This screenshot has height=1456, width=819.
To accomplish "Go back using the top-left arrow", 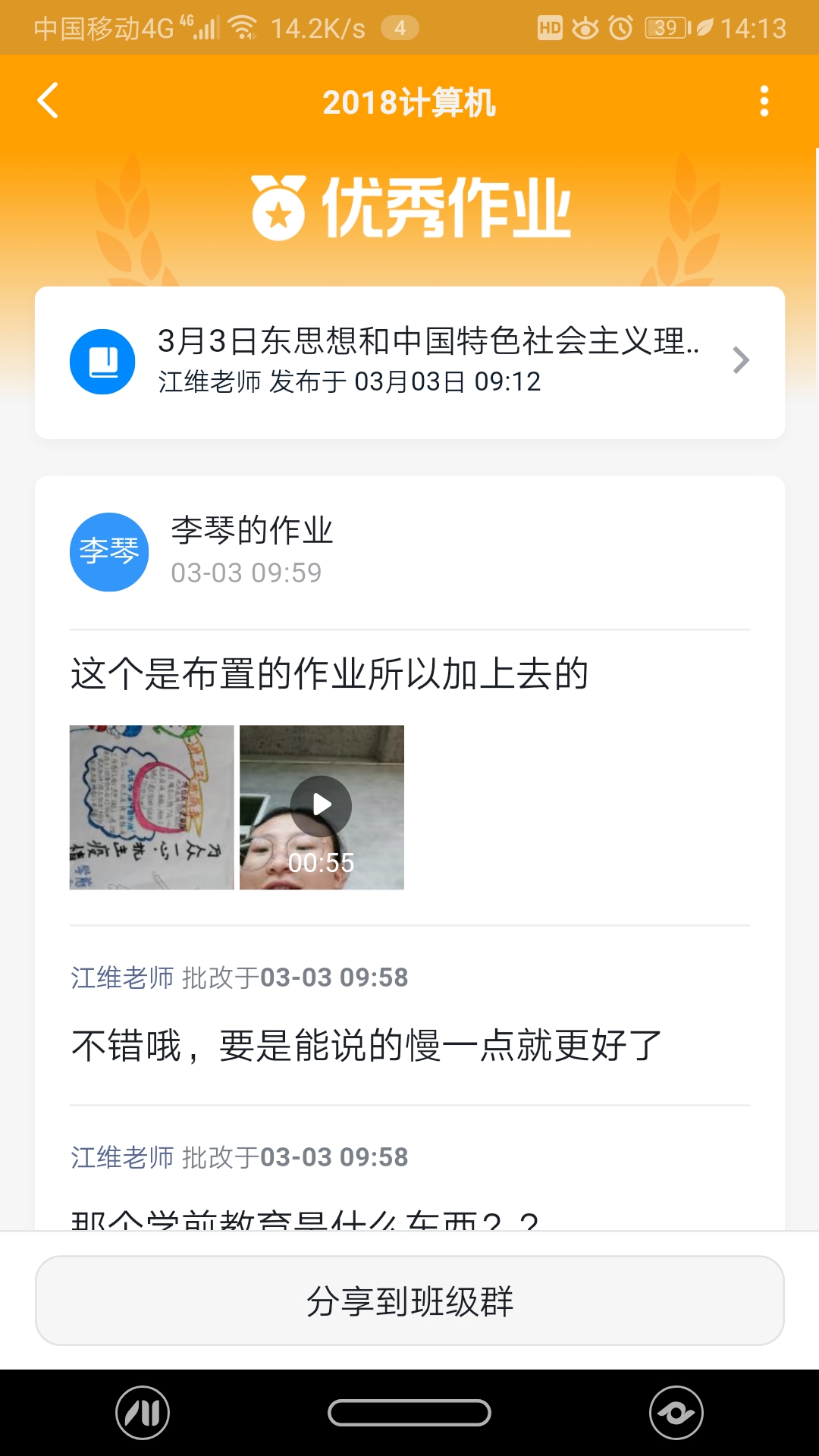I will tap(48, 101).
